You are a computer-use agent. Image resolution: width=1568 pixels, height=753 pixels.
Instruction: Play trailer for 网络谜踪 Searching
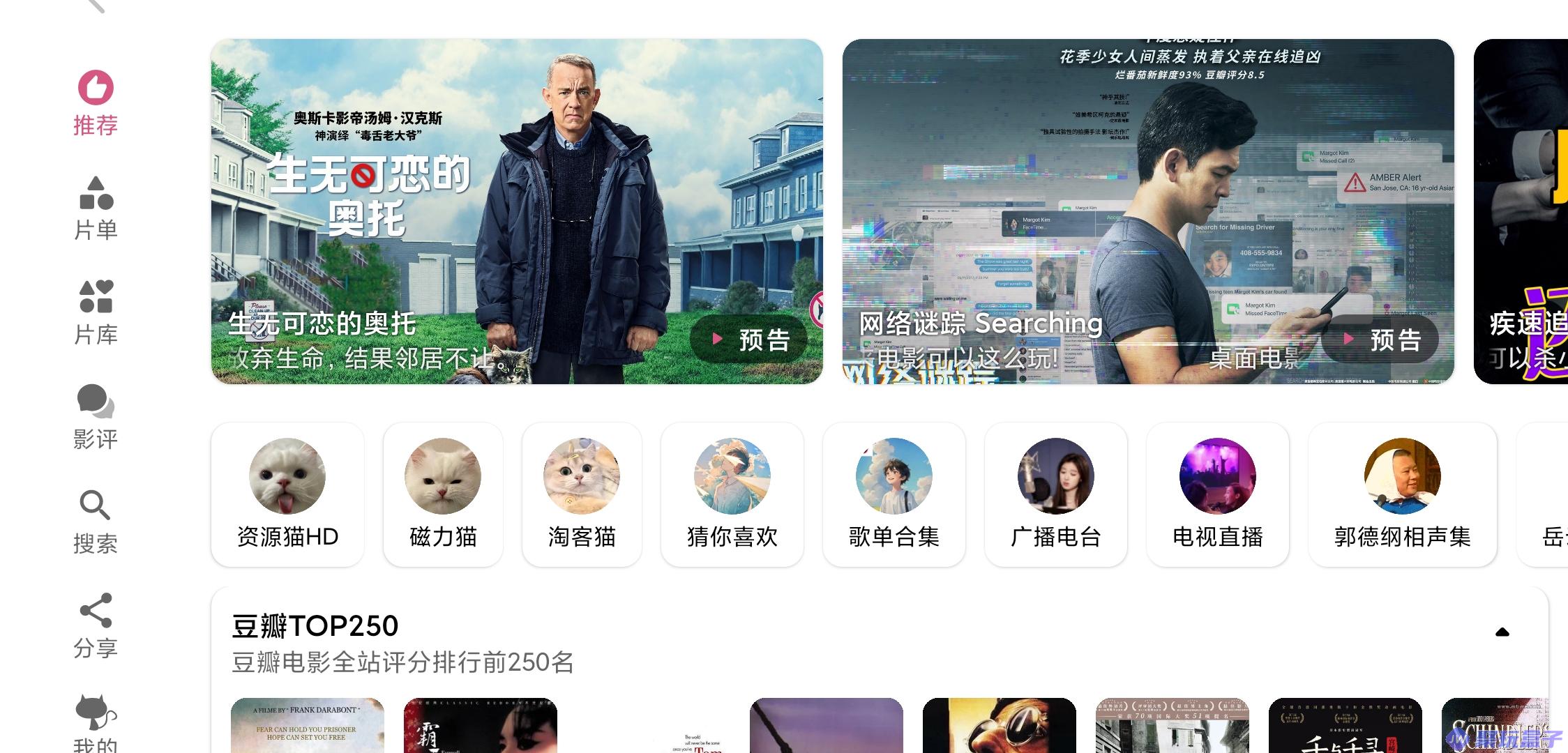click(1380, 340)
